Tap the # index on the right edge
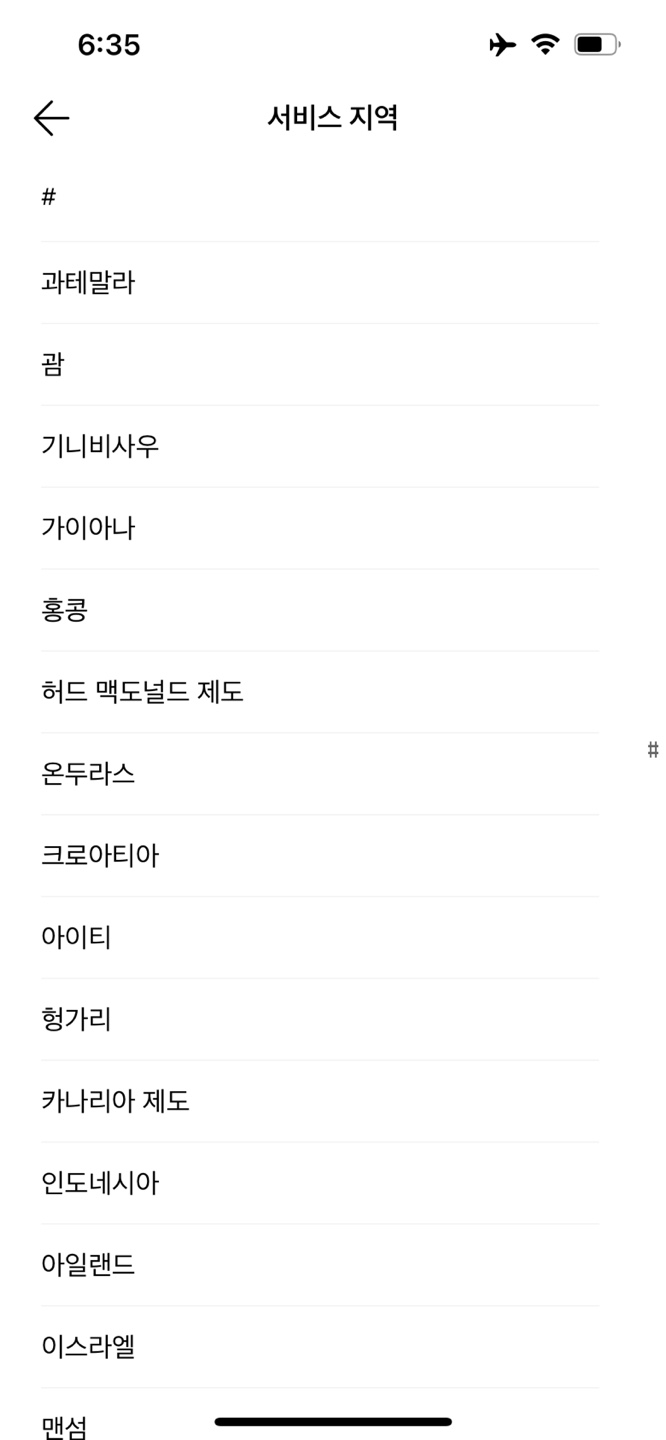This screenshot has height=1440, width=666. [653, 750]
